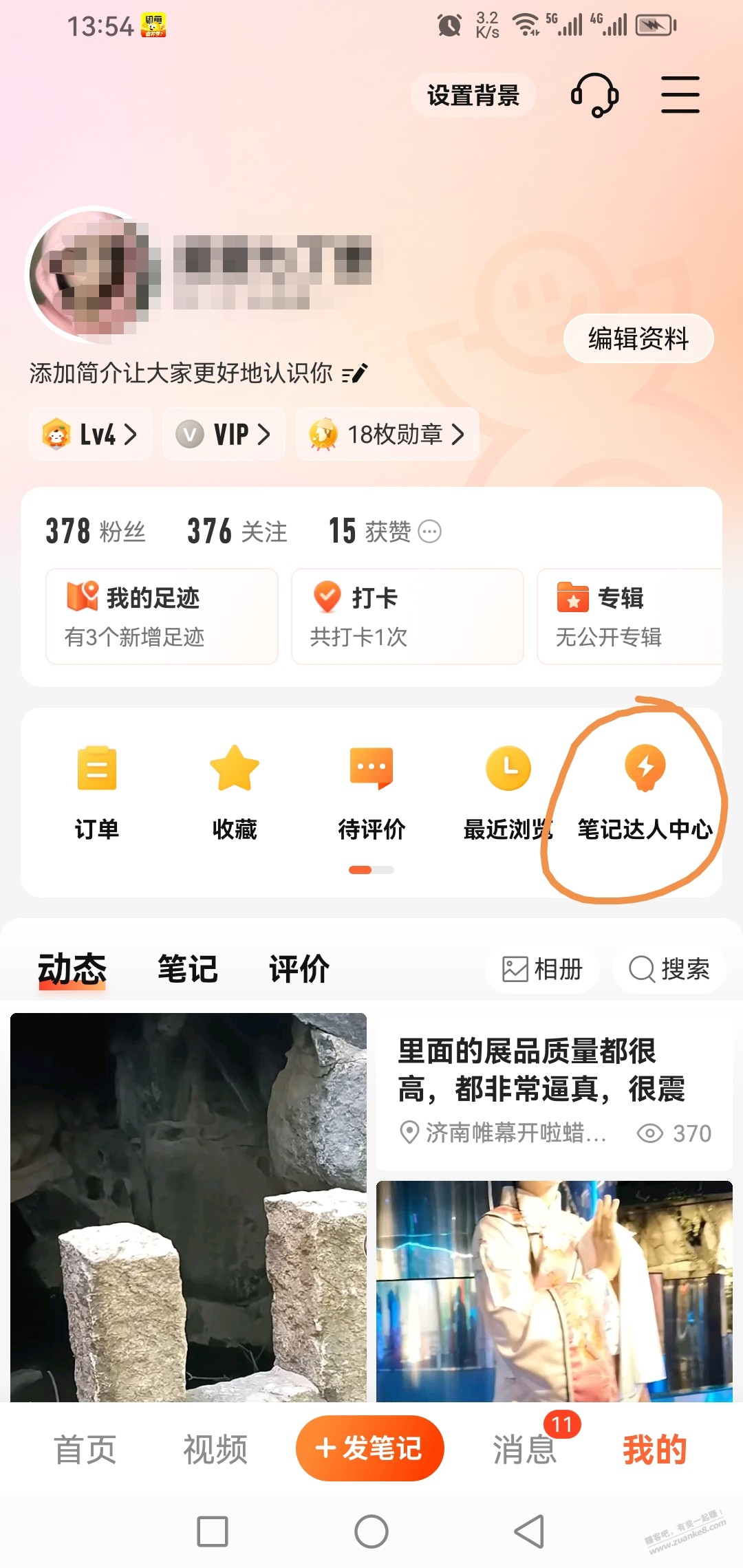Open 收藏 favorites
743x1568 pixels.
click(x=235, y=792)
